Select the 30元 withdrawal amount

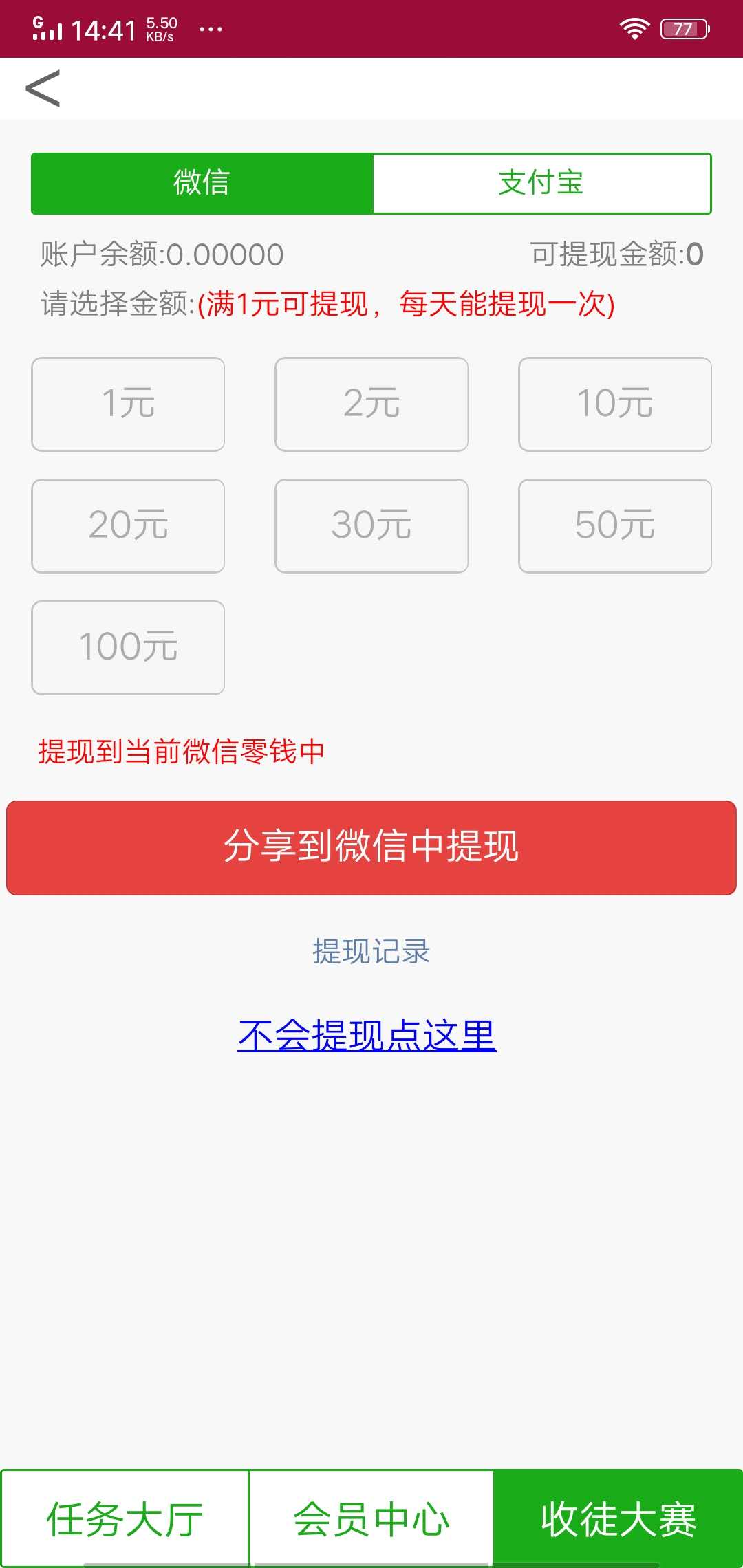pyautogui.click(x=371, y=525)
